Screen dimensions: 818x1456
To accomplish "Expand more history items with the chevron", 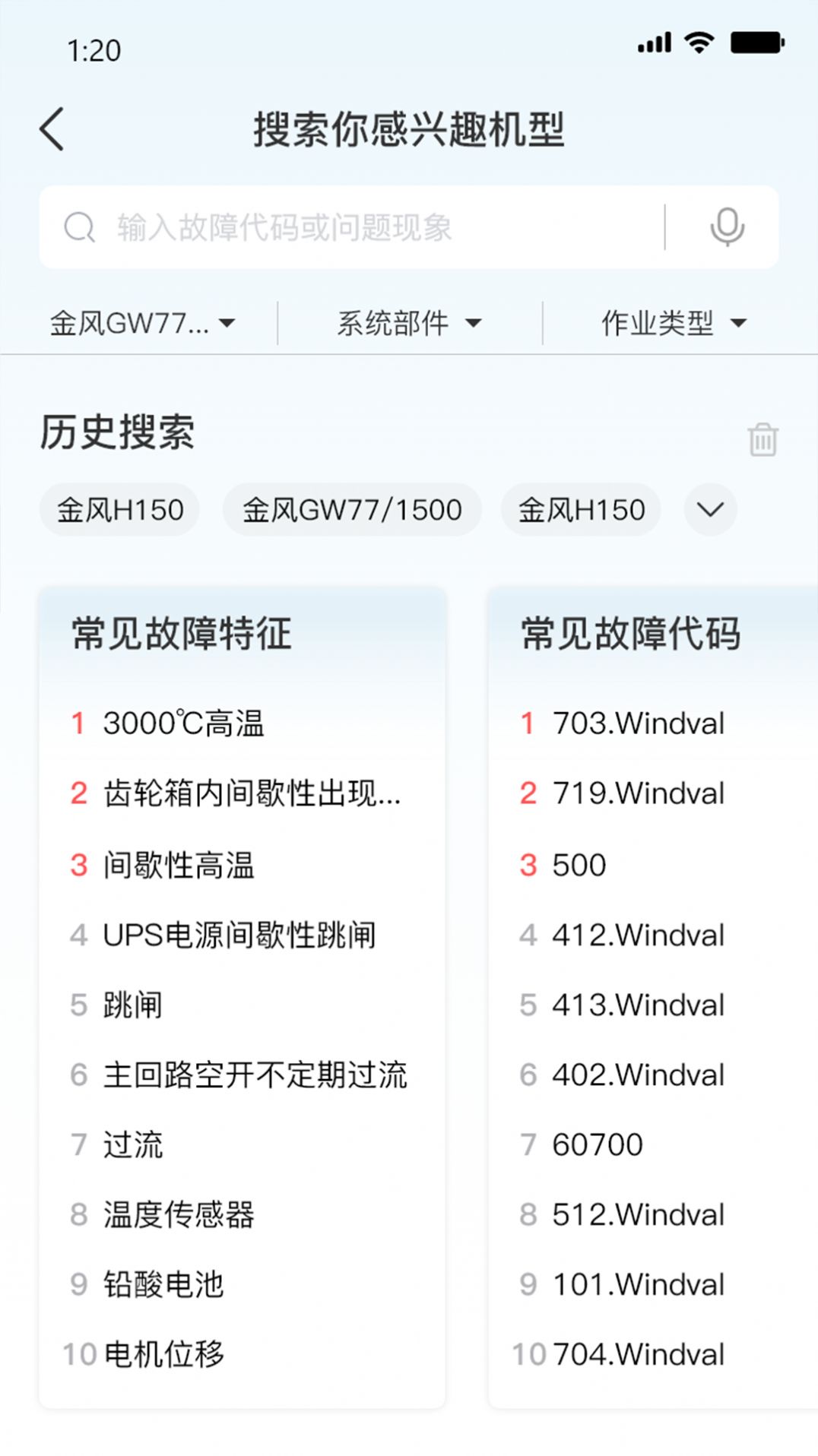I will (x=709, y=510).
